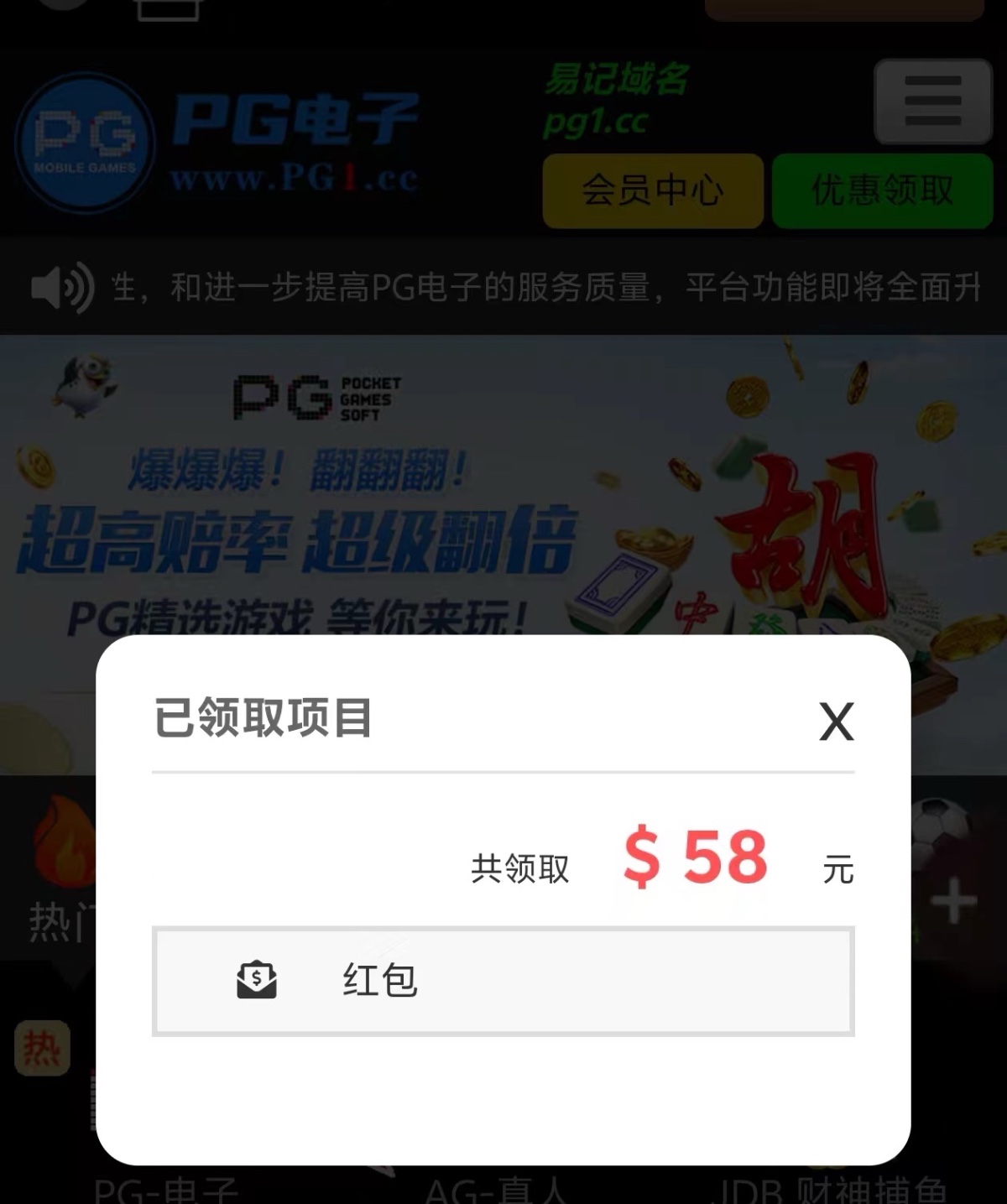Screen dimensions: 1007x1204
Task: Go to 会员中心
Action: click(652, 190)
